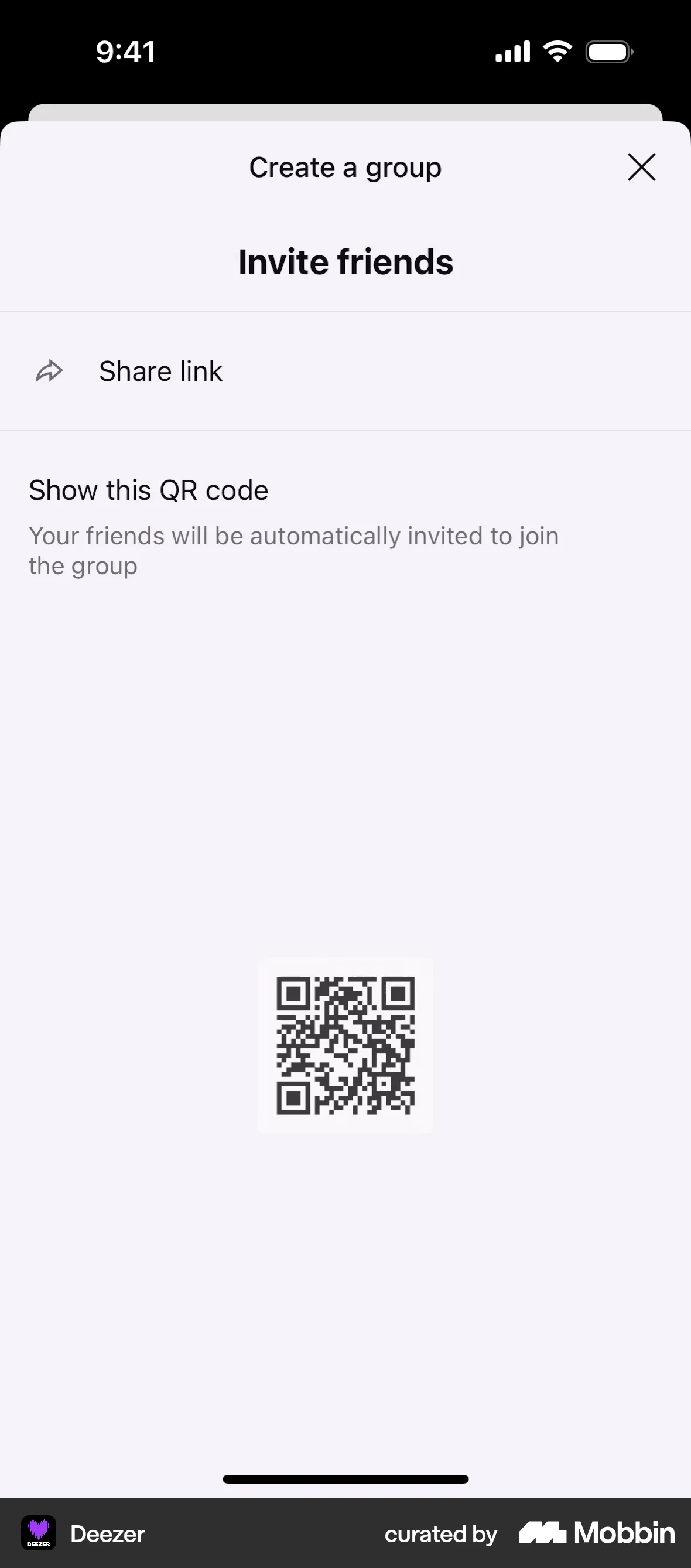Tap the Deezer heart logo icon
The height and width of the screenshot is (1568, 691).
pyautogui.click(x=37, y=1533)
